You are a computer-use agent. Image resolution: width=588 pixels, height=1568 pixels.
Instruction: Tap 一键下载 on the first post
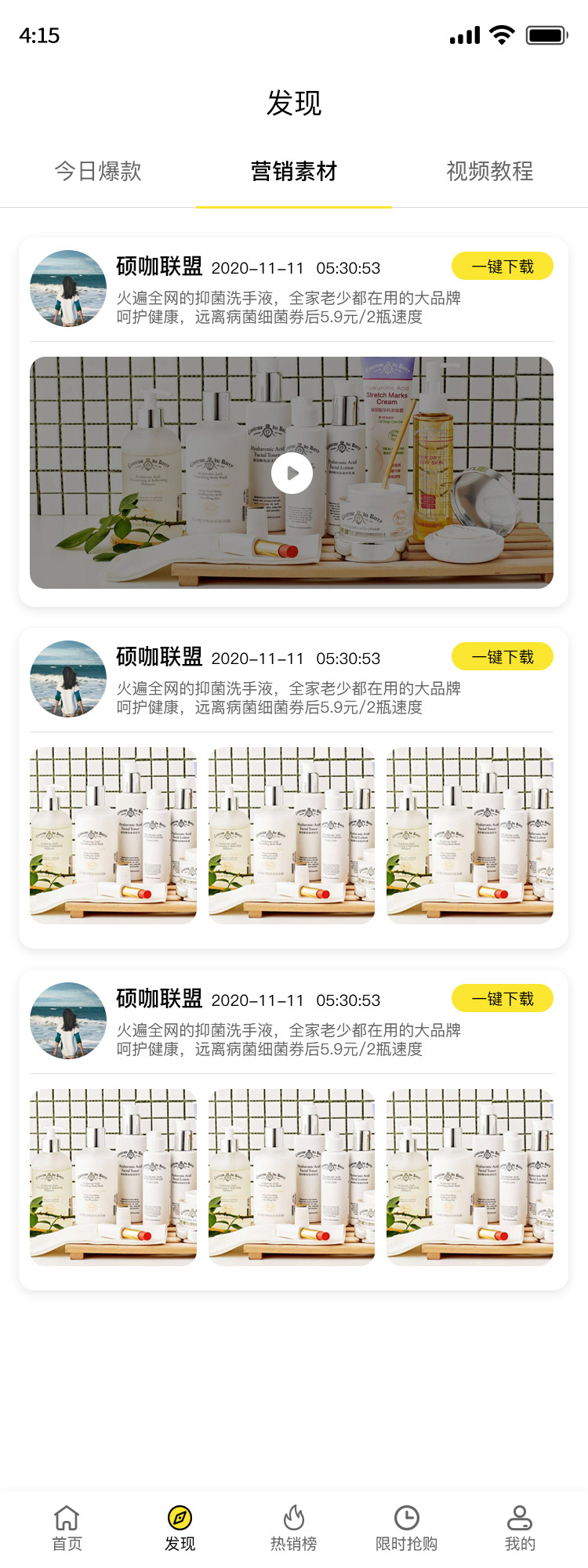(502, 267)
